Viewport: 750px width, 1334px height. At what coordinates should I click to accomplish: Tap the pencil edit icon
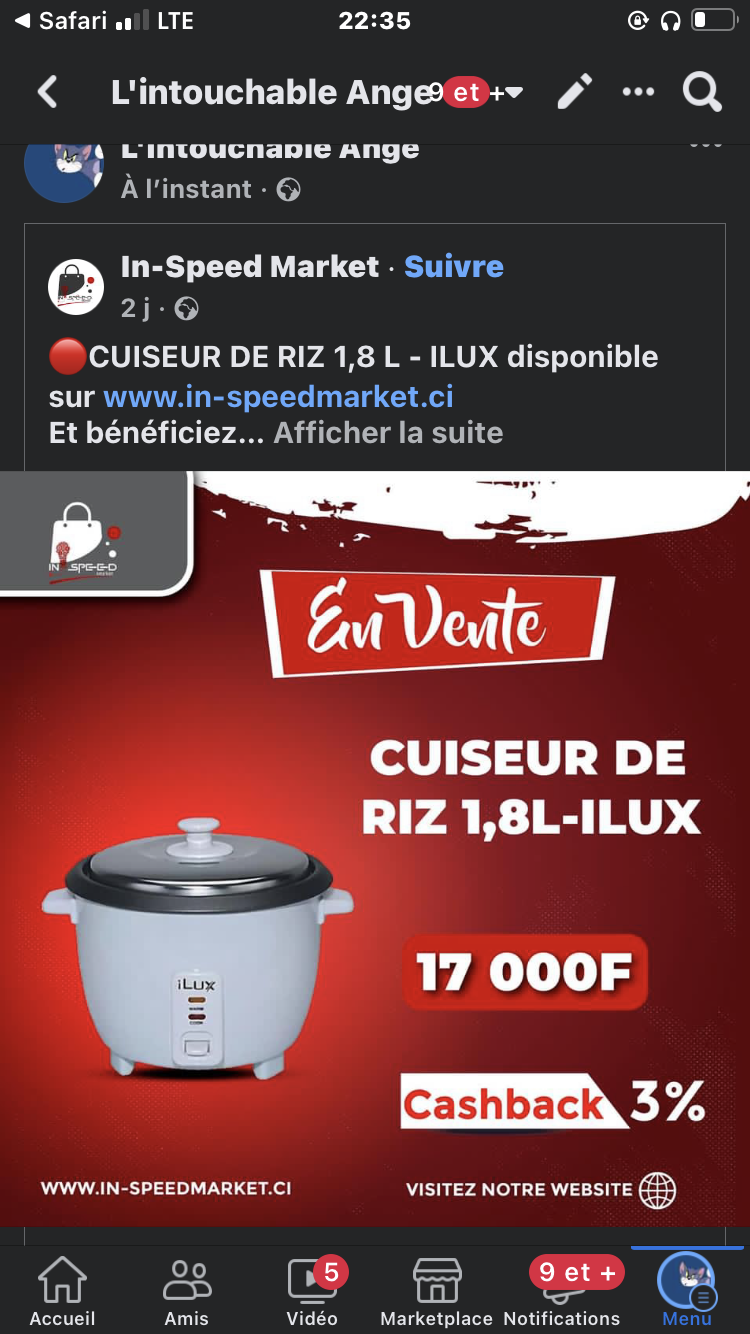574,92
